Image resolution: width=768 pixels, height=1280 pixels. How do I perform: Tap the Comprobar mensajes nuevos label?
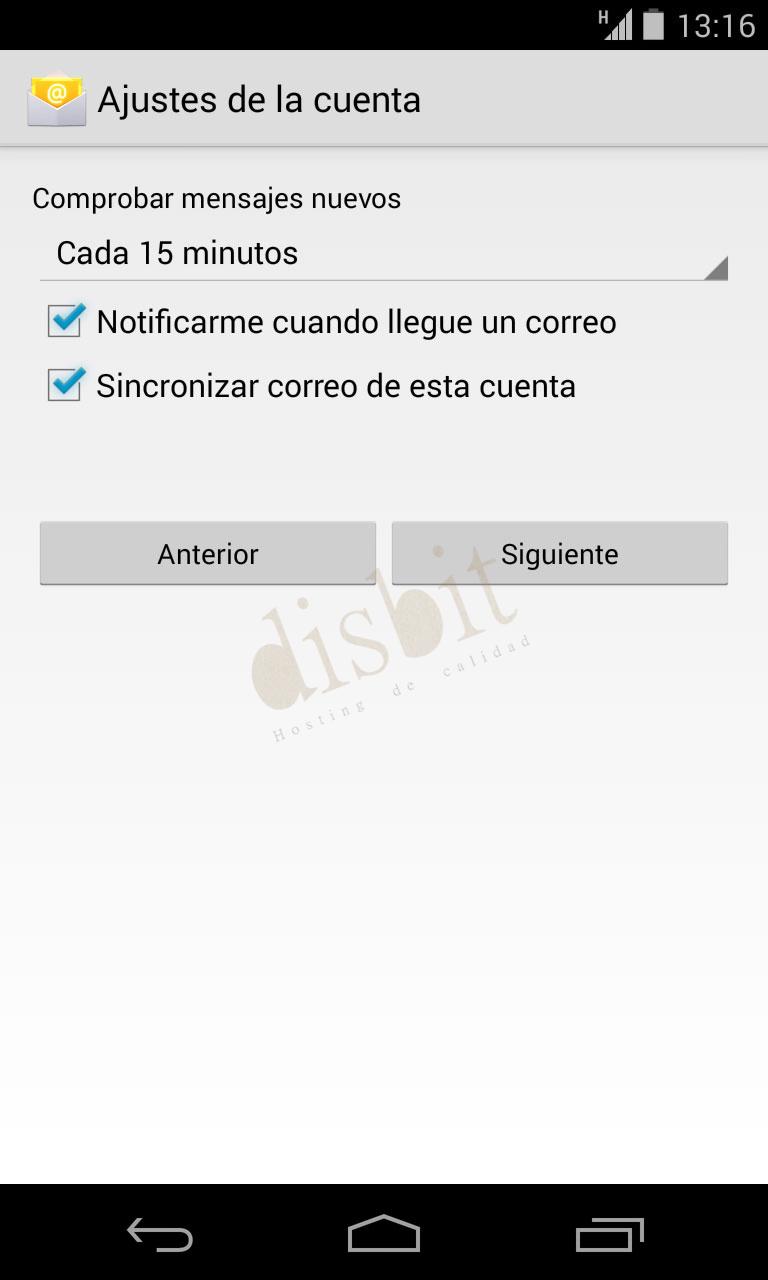(216, 198)
